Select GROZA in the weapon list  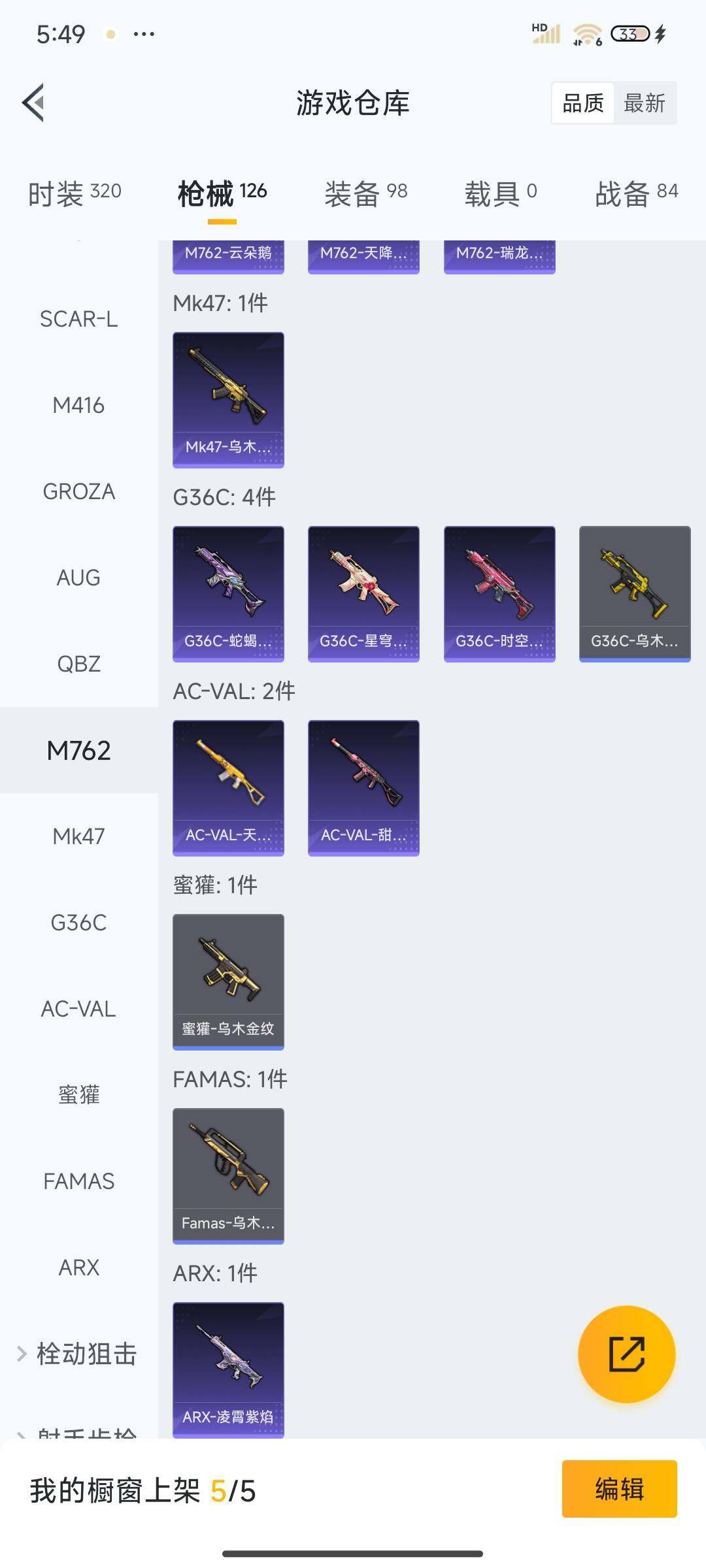(x=79, y=491)
